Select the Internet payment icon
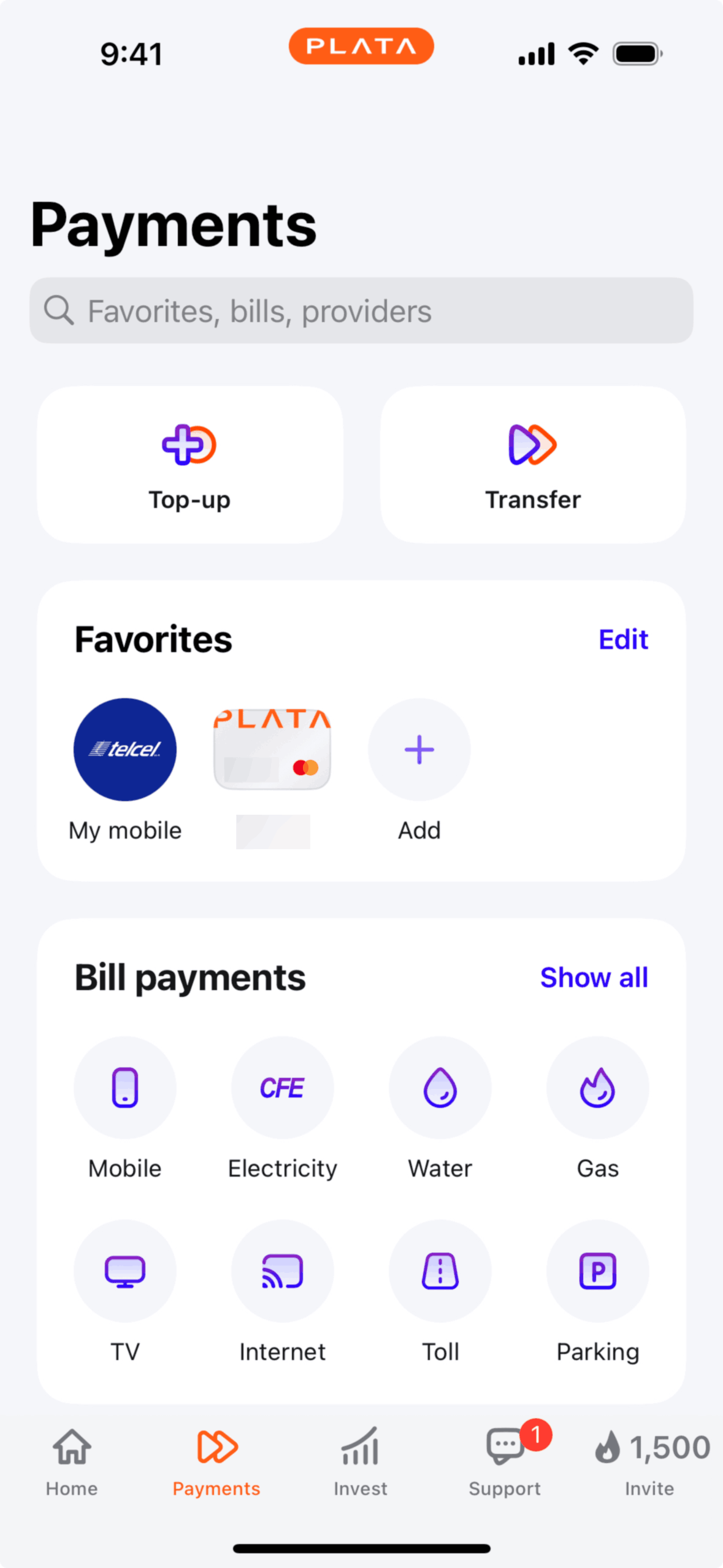Image resolution: width=723 pixels, height=1568 pixels. (x=282, y=1272)
